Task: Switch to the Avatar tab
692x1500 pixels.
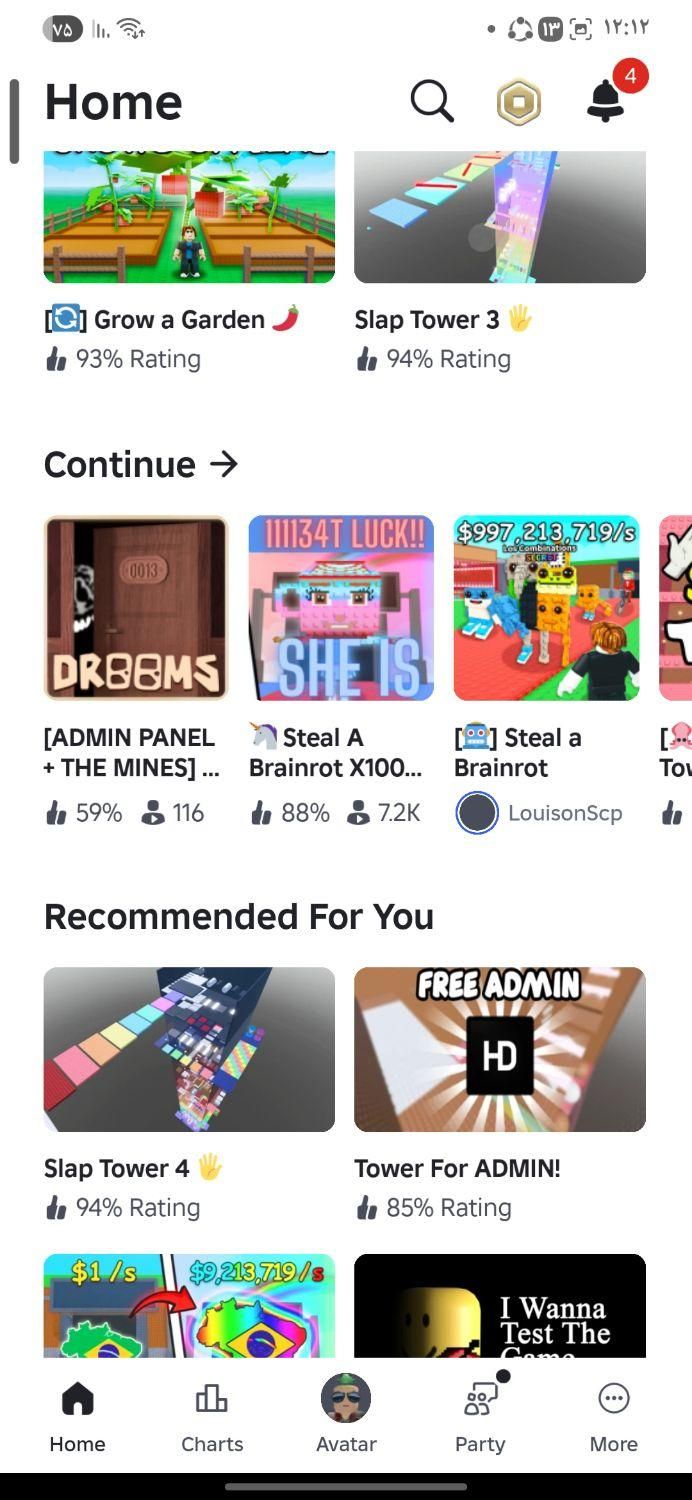Action: point(346,1415)
